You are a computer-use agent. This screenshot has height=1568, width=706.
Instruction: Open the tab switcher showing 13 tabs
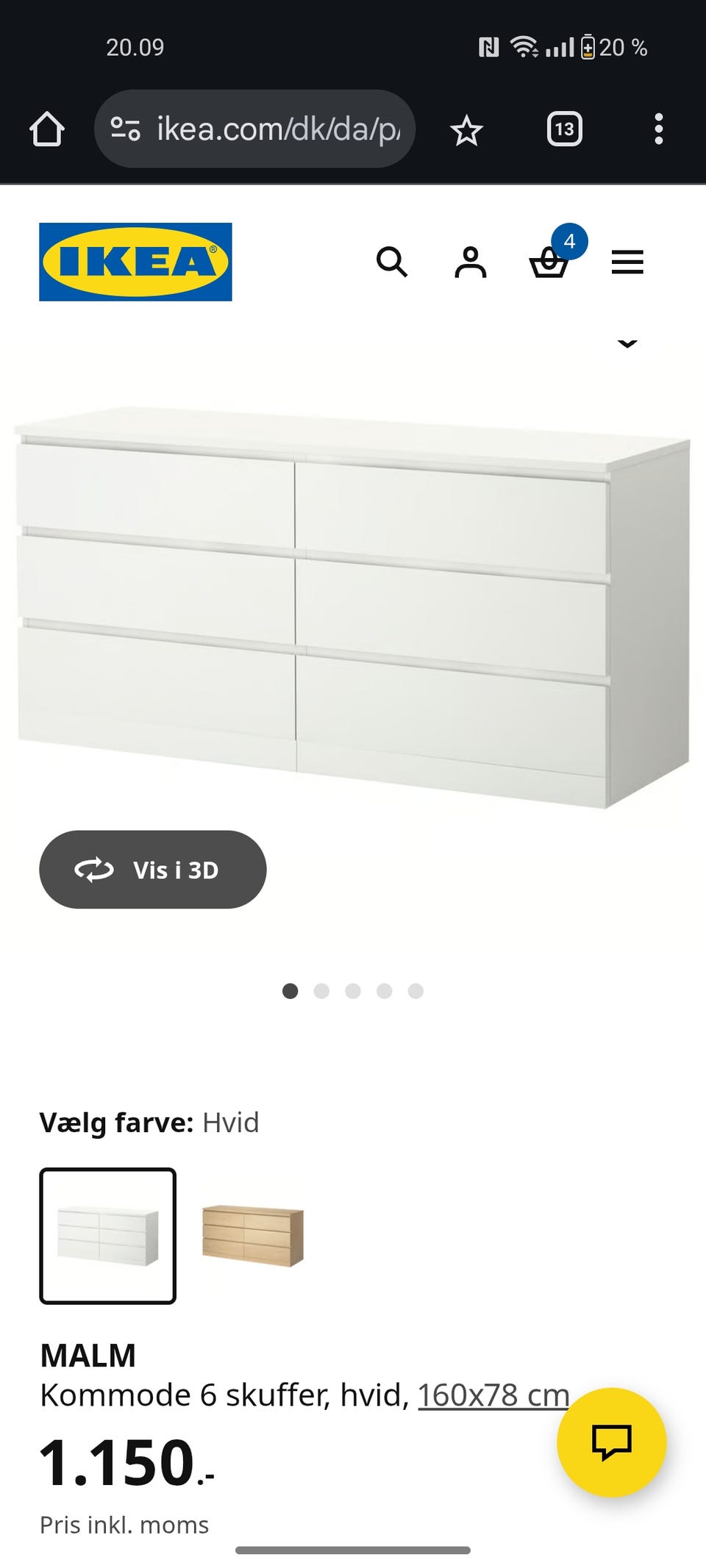coord(563,129)
